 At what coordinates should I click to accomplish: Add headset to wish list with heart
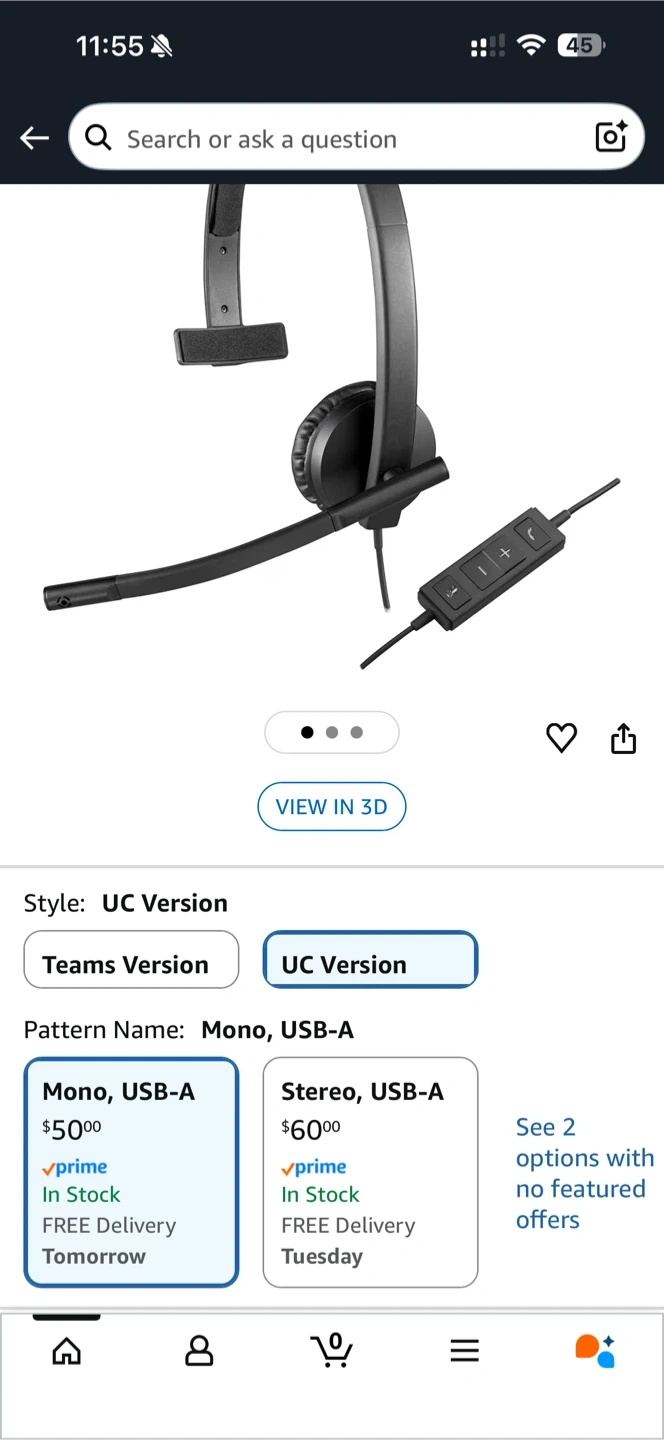pyautogui.click(x=561, y=738)
